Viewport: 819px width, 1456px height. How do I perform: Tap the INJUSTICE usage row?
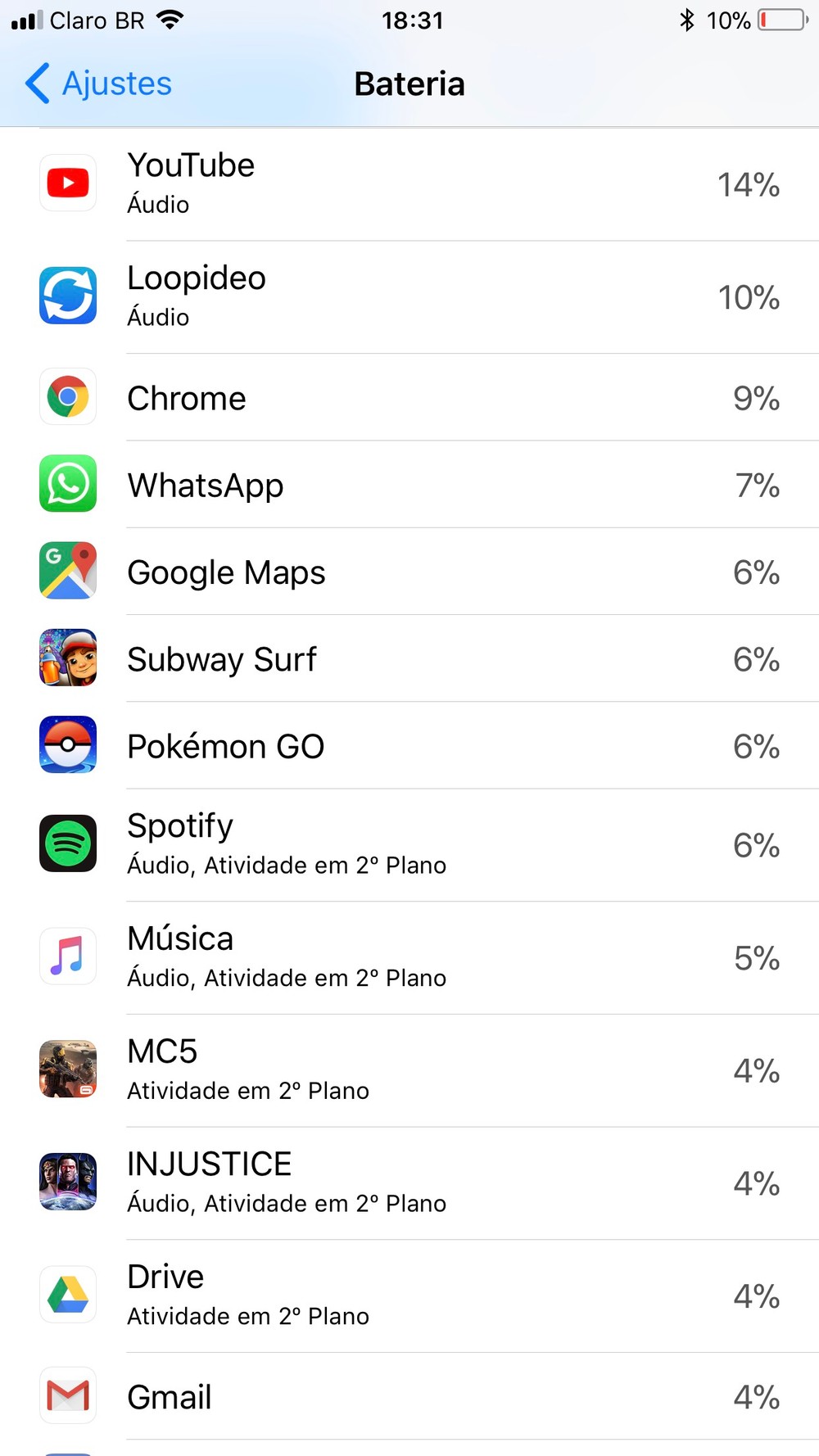point(409,1182)
